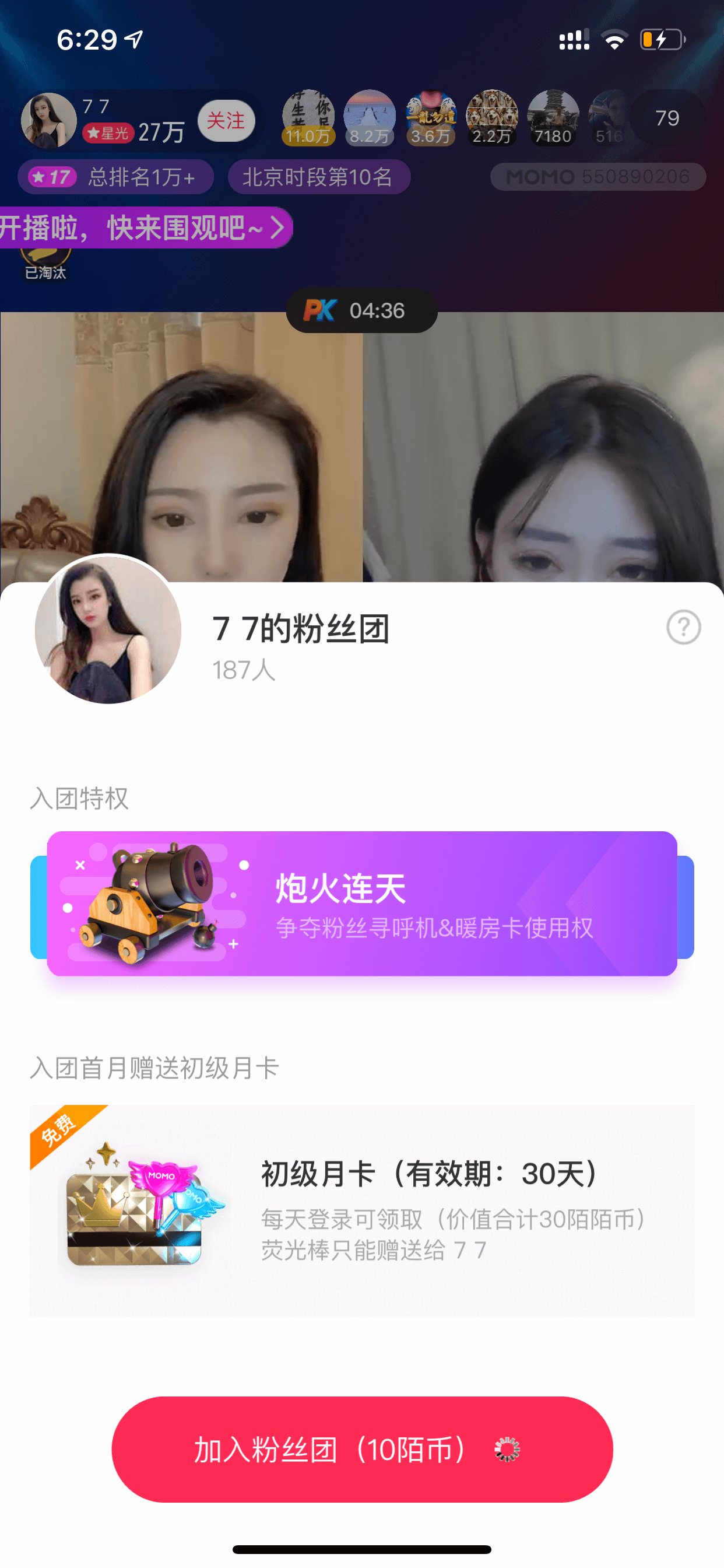Open the viewer count 79 list
Viewport: 724px width, 1568px height.
(x=667, y=118)
